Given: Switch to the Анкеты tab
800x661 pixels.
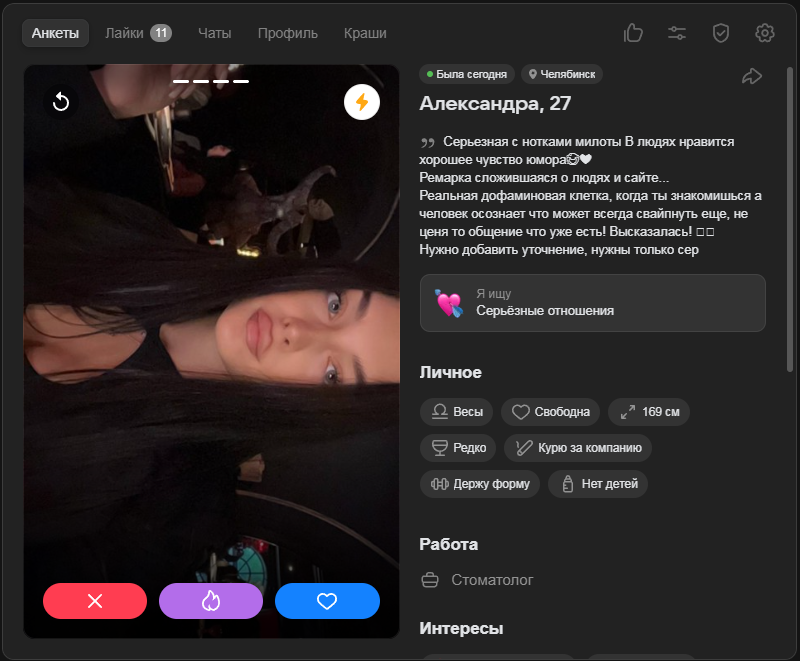Looking at the screenshot, I should [x=55, y=33].
